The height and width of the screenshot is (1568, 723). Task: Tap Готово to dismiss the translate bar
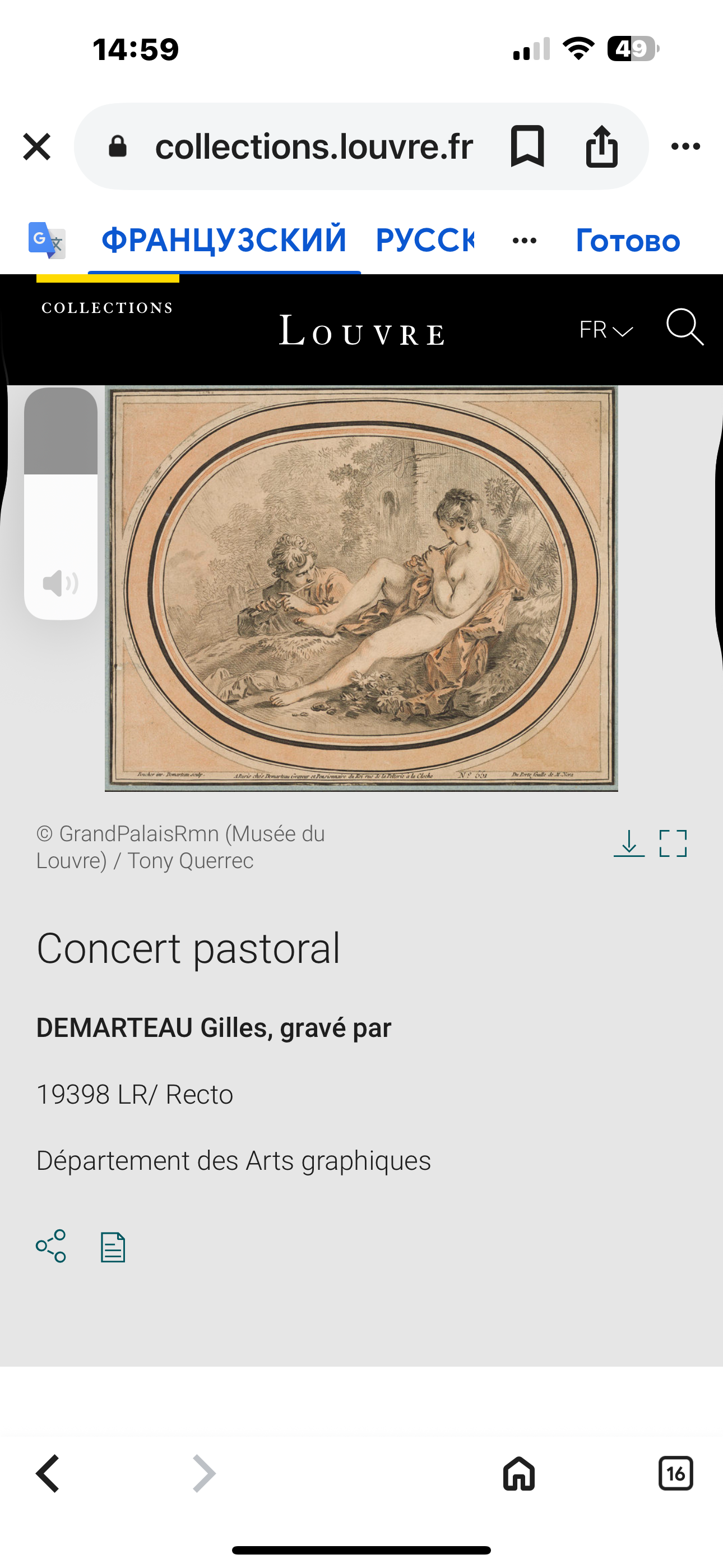628,241
